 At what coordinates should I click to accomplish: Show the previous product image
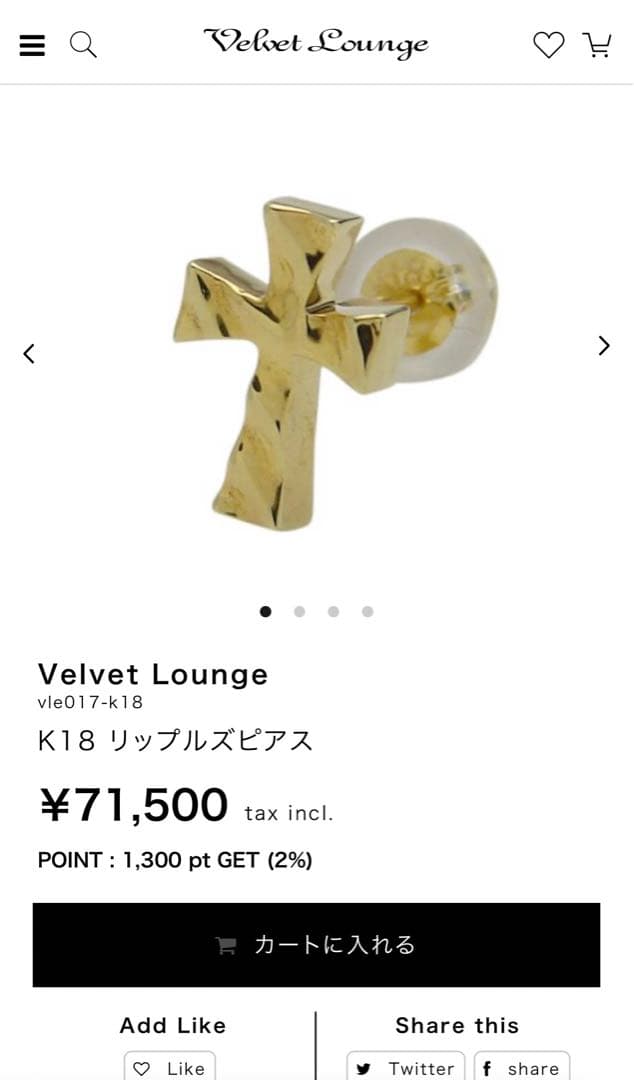(29, 353)
